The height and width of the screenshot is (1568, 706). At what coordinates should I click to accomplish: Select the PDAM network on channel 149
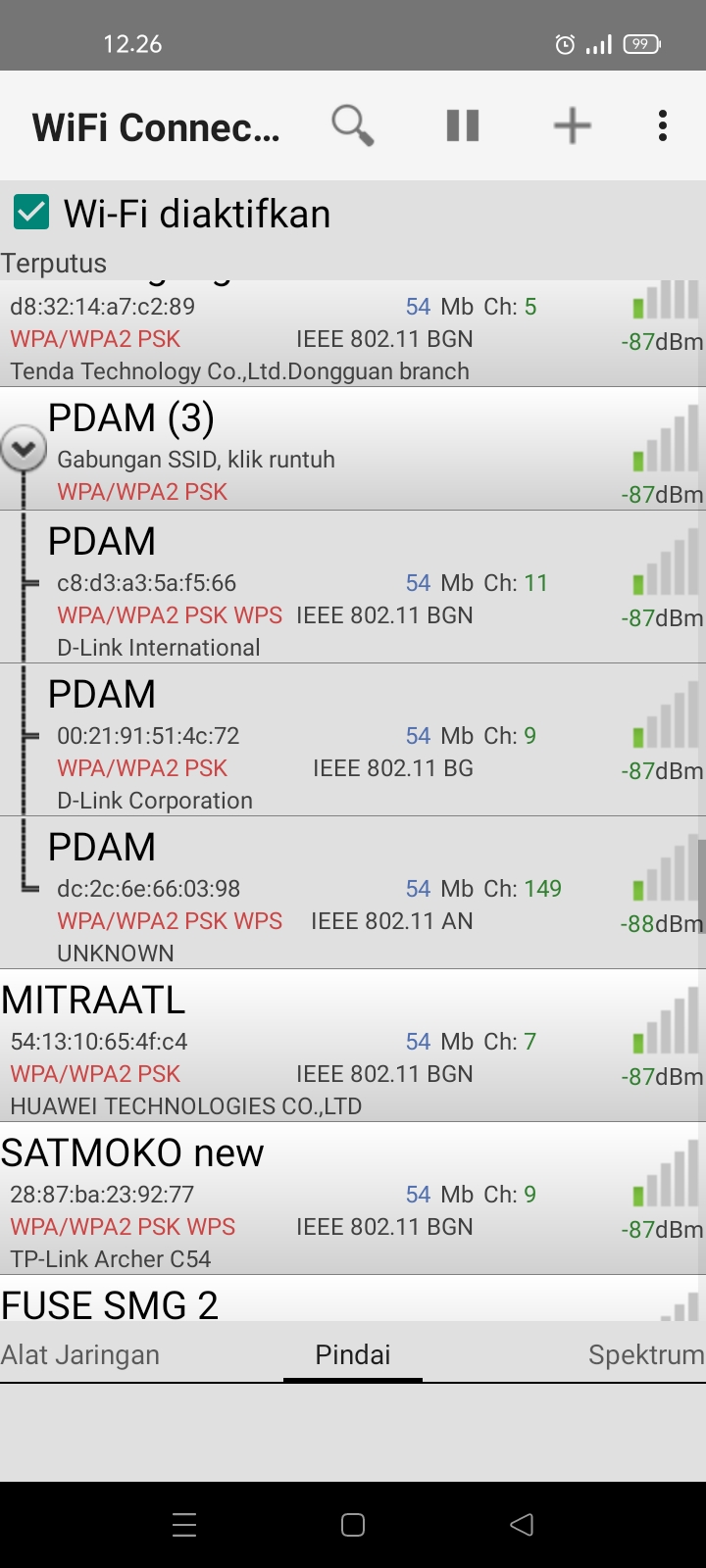click(353, 893)
